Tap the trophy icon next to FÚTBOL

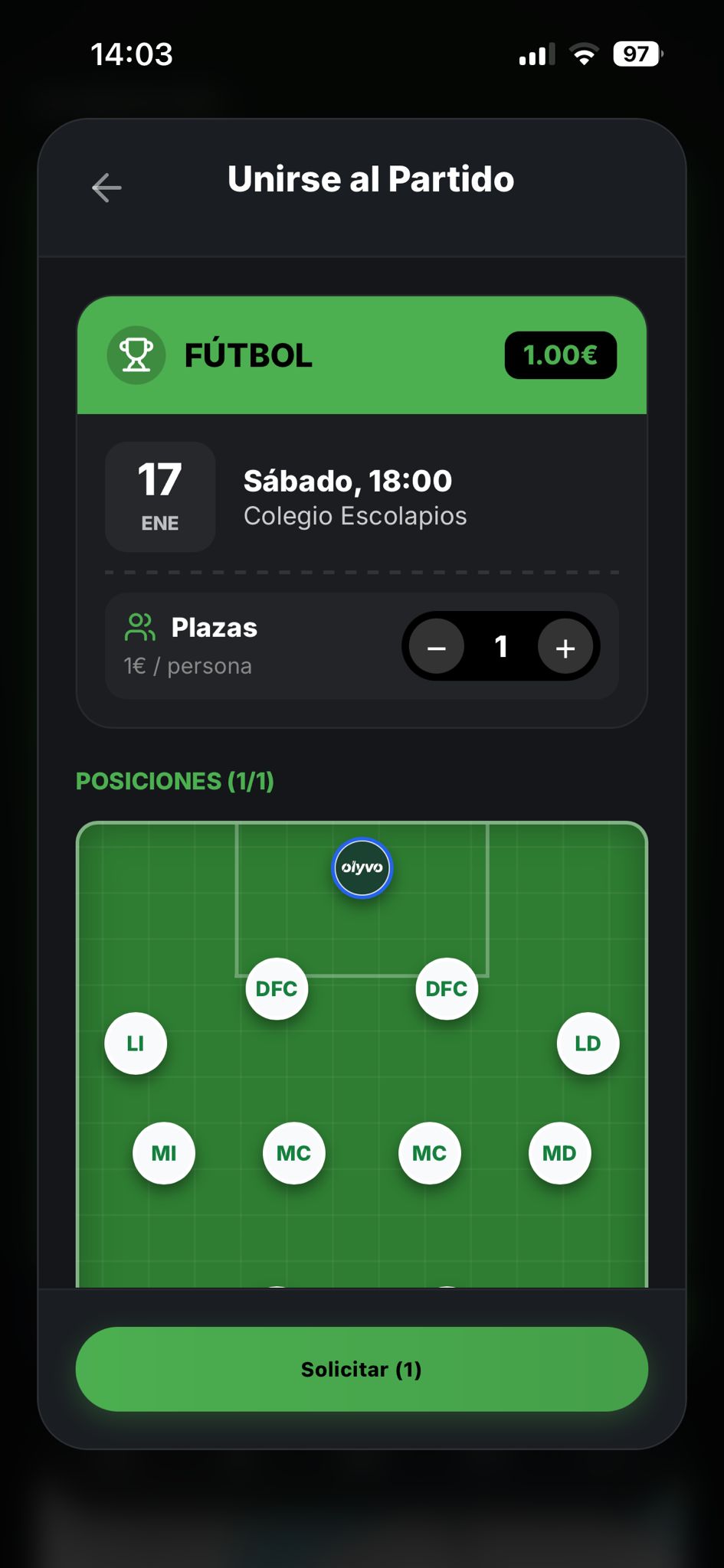(136, 354)
